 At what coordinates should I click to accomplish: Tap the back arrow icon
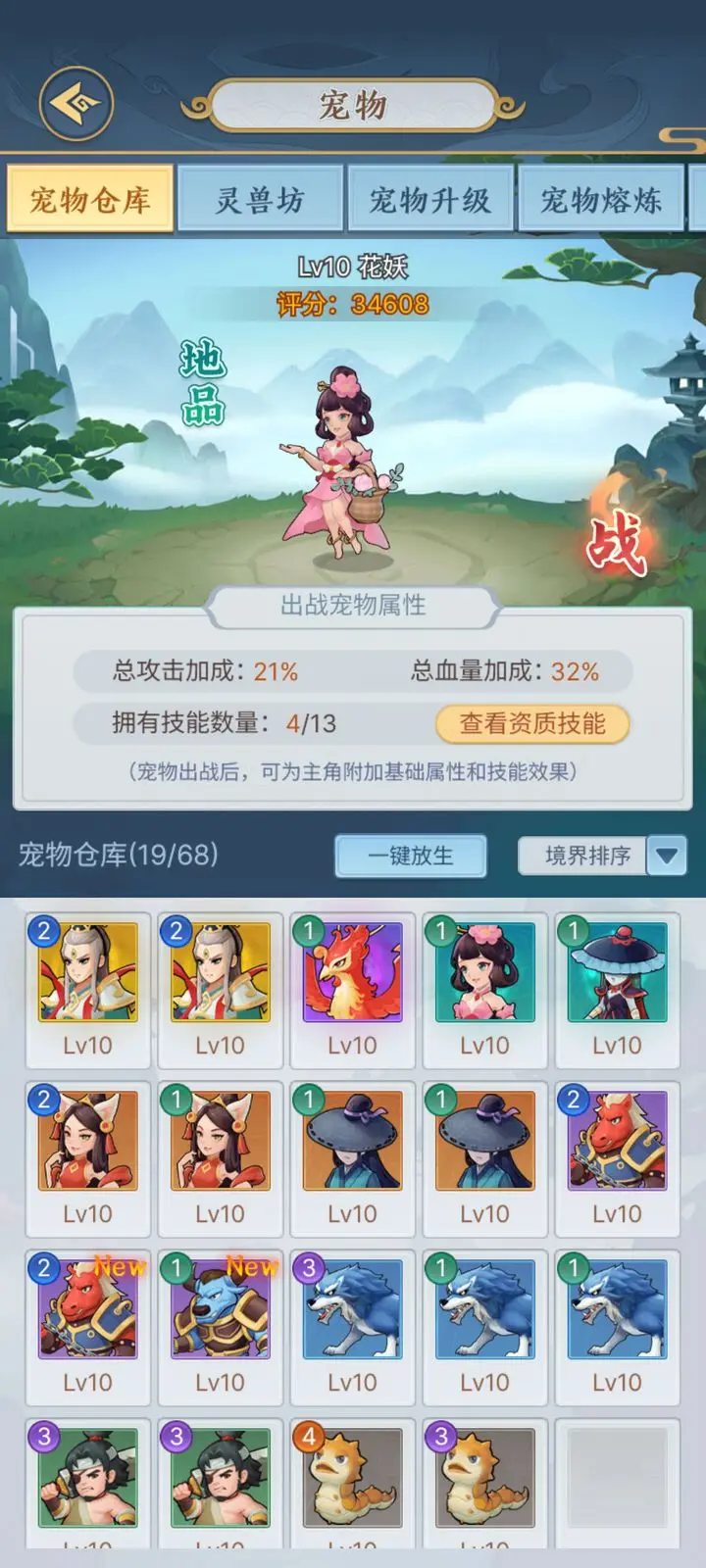pos(76,103)
